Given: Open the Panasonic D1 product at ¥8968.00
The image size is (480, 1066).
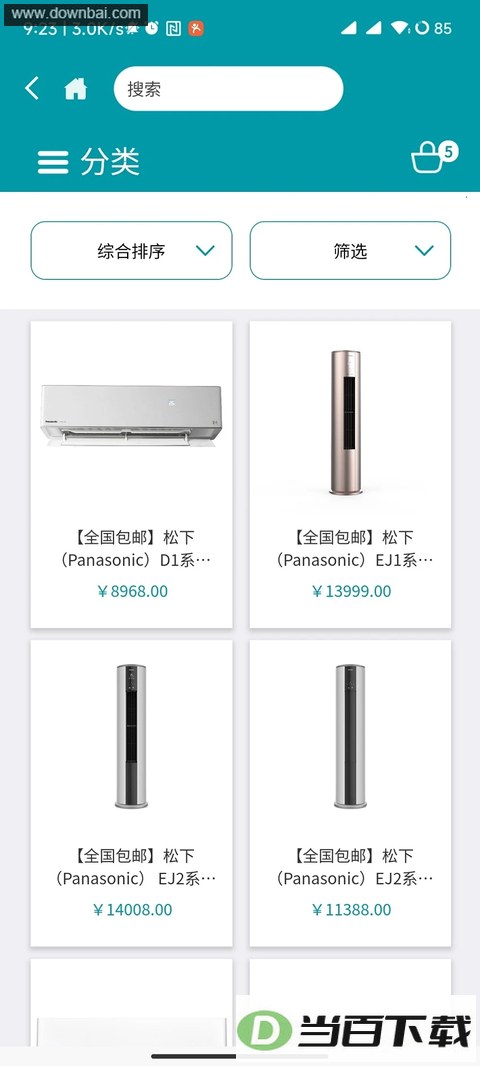Looking at the screenshot, I should (x=131, y=475).
